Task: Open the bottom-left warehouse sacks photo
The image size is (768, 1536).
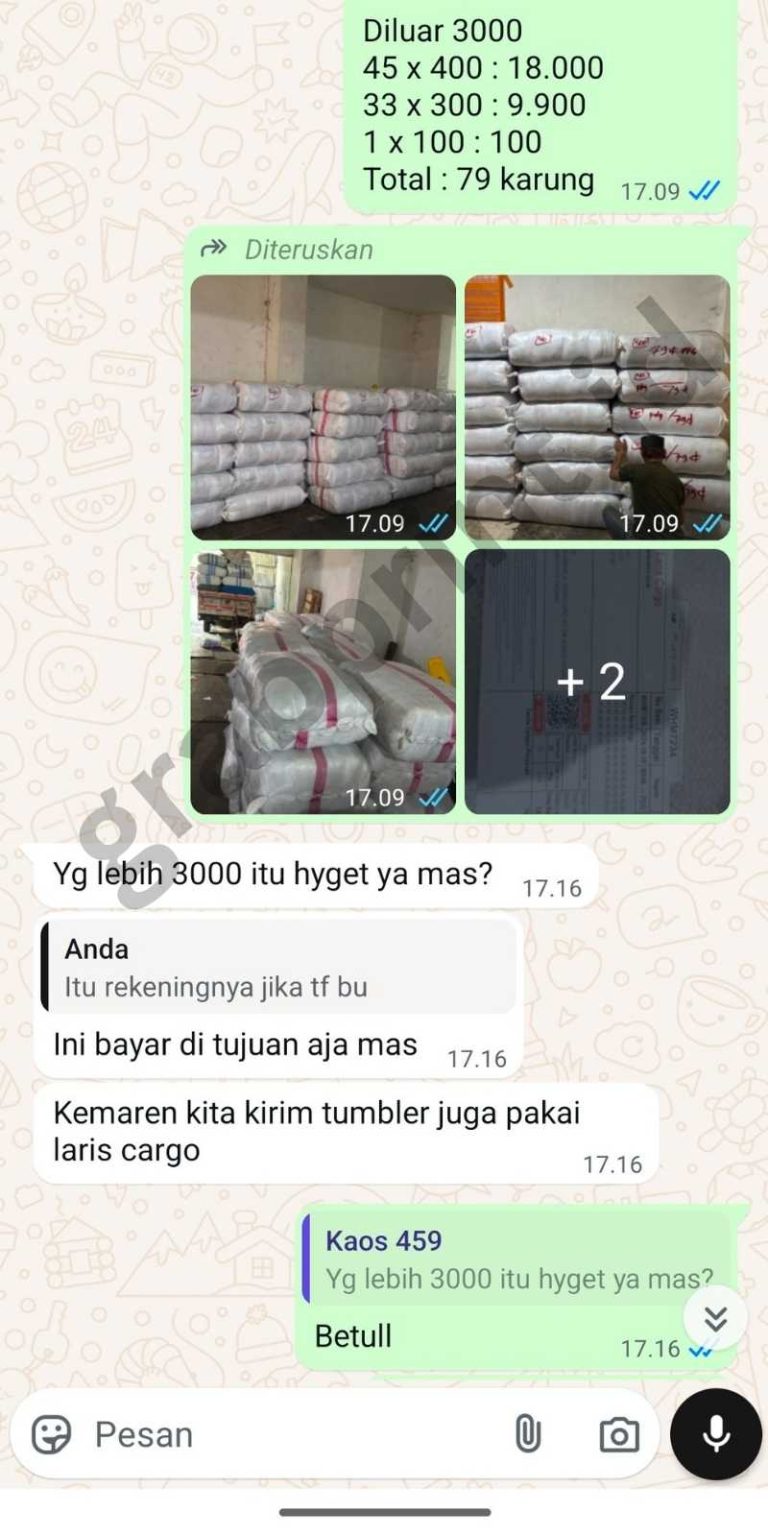Action: (x=320, y=681)
